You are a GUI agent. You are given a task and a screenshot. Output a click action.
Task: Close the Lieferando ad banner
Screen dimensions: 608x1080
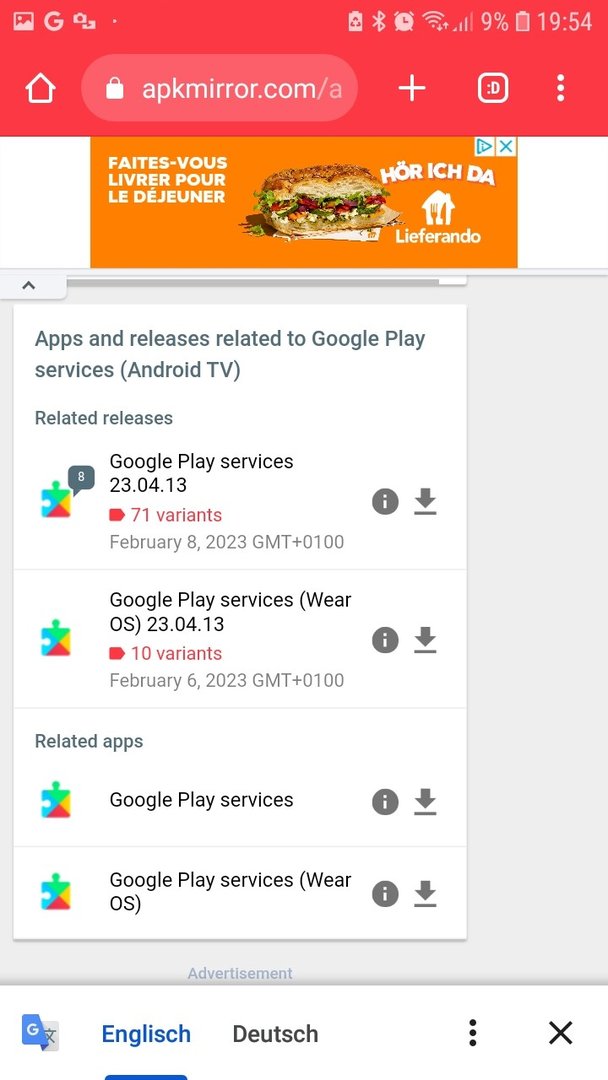coord(507,147)
